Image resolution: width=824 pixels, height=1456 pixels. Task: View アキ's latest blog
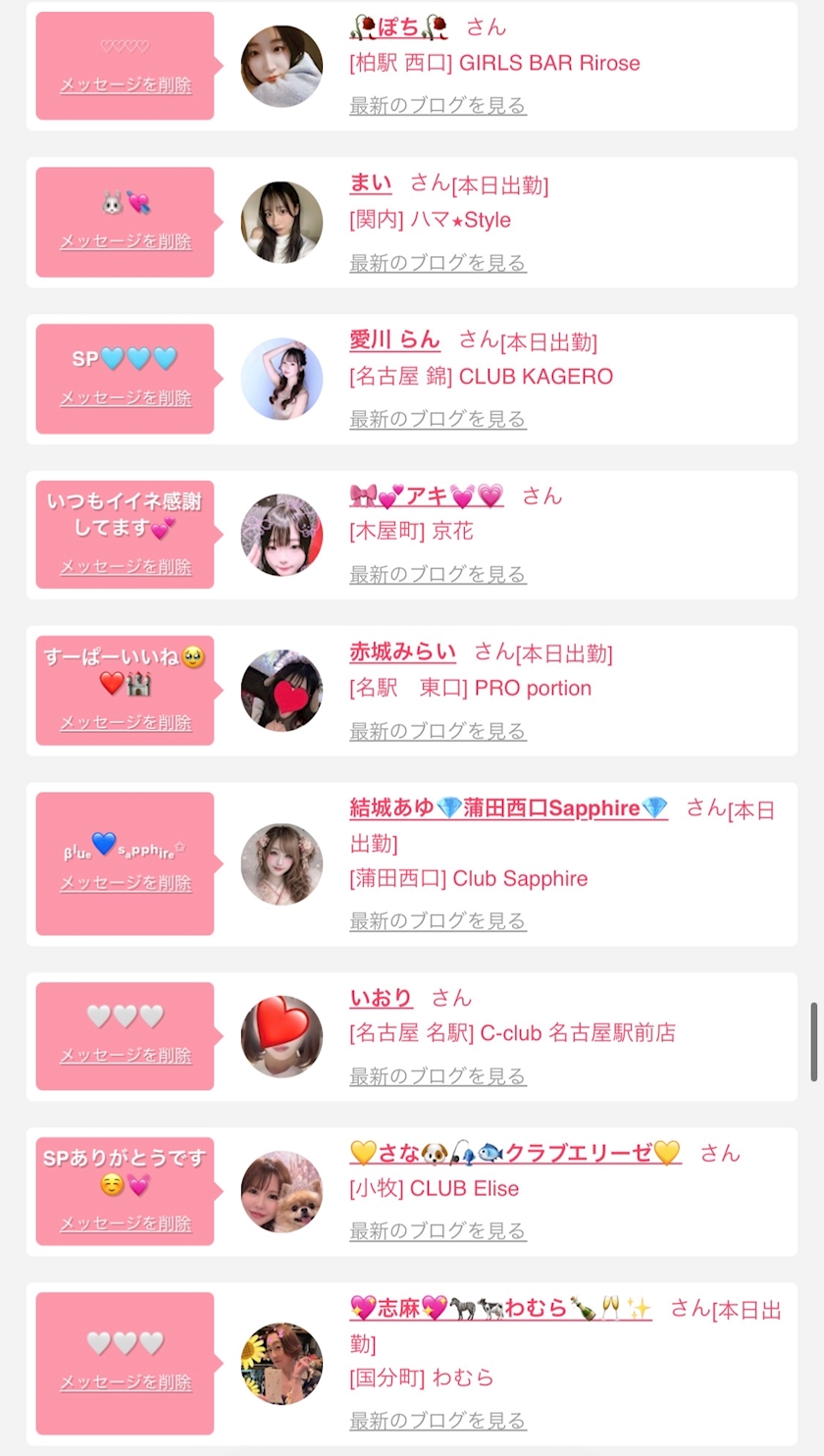[438, 574]
